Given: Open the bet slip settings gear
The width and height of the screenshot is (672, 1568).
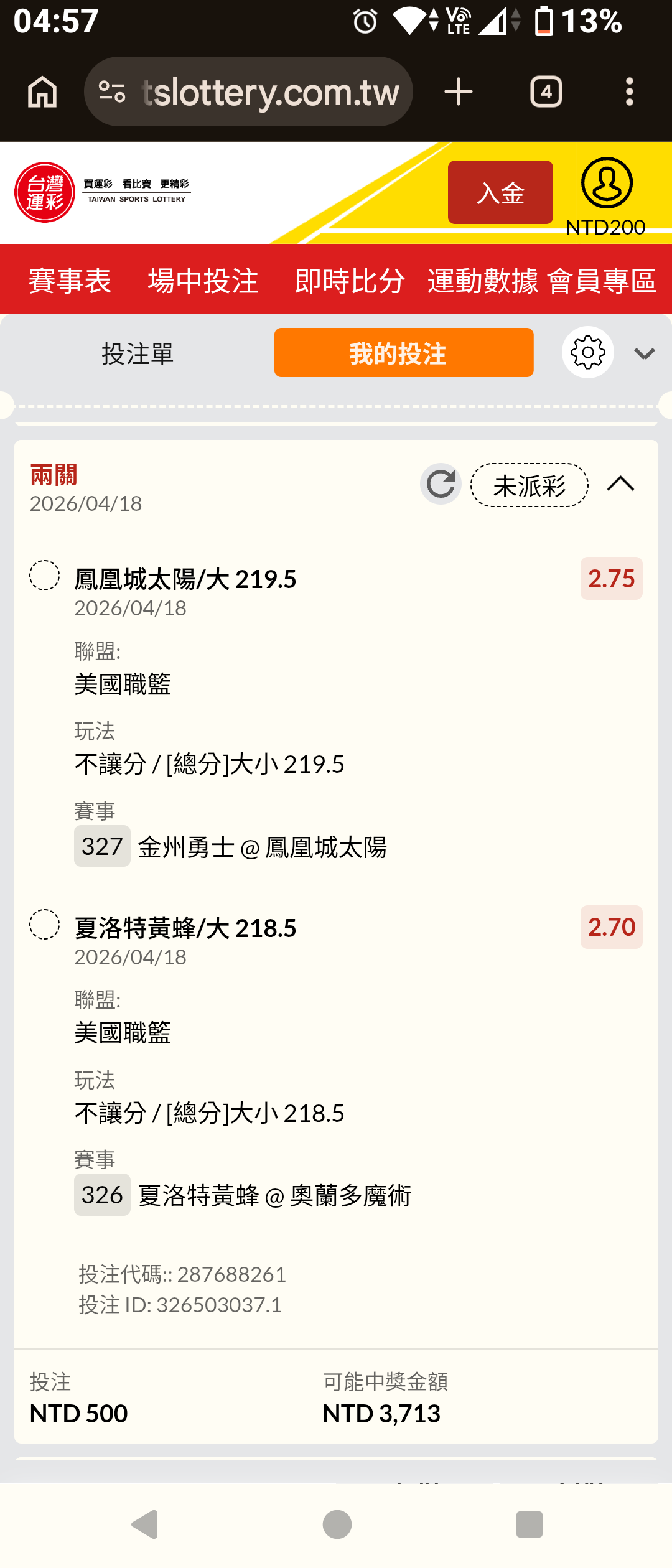Looking at the screenshot, I should click(587, 352).
